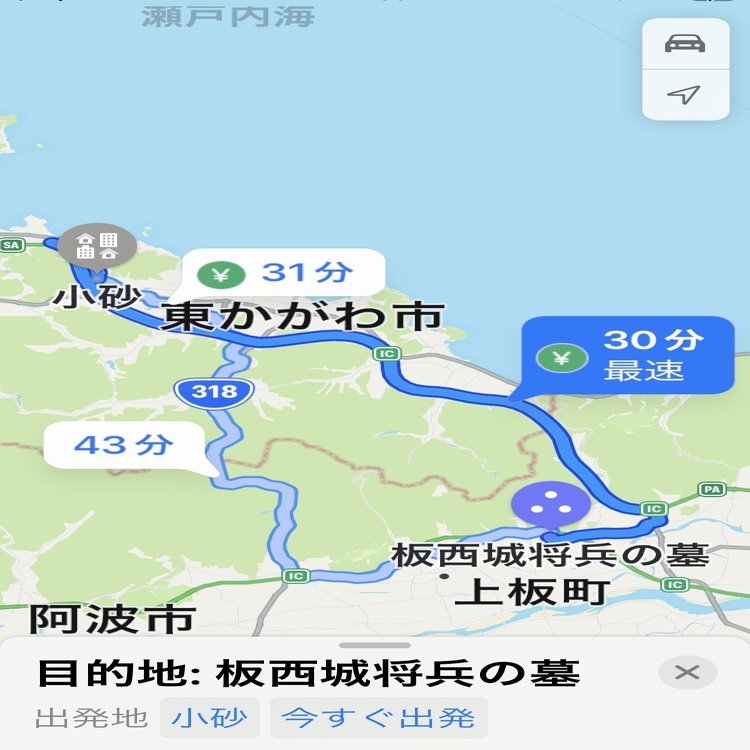
Task: Tap the destination pin on the map
Action: 548,509
